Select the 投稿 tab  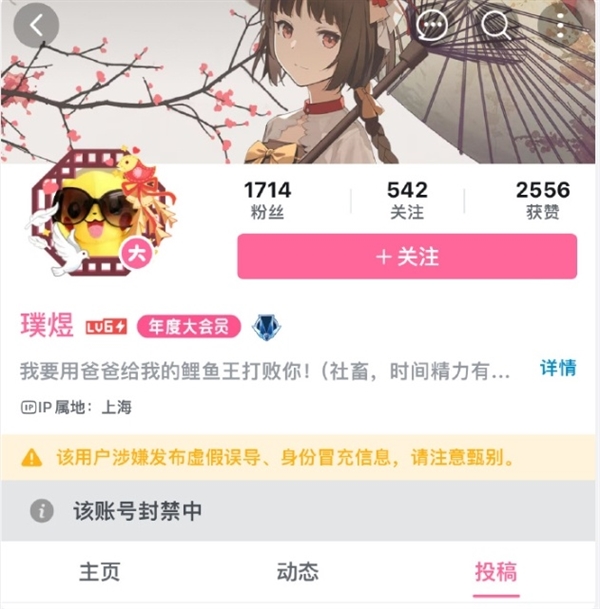click(497, 571)
